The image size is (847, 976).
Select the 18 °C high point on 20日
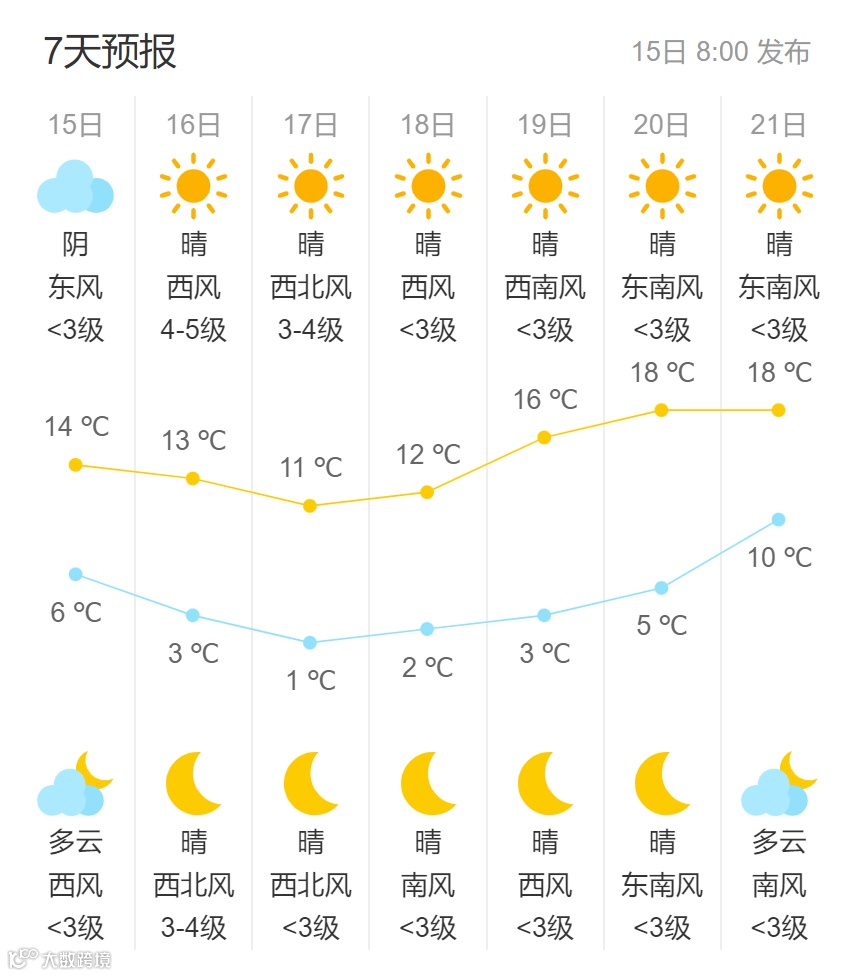[x=663, y=409]
